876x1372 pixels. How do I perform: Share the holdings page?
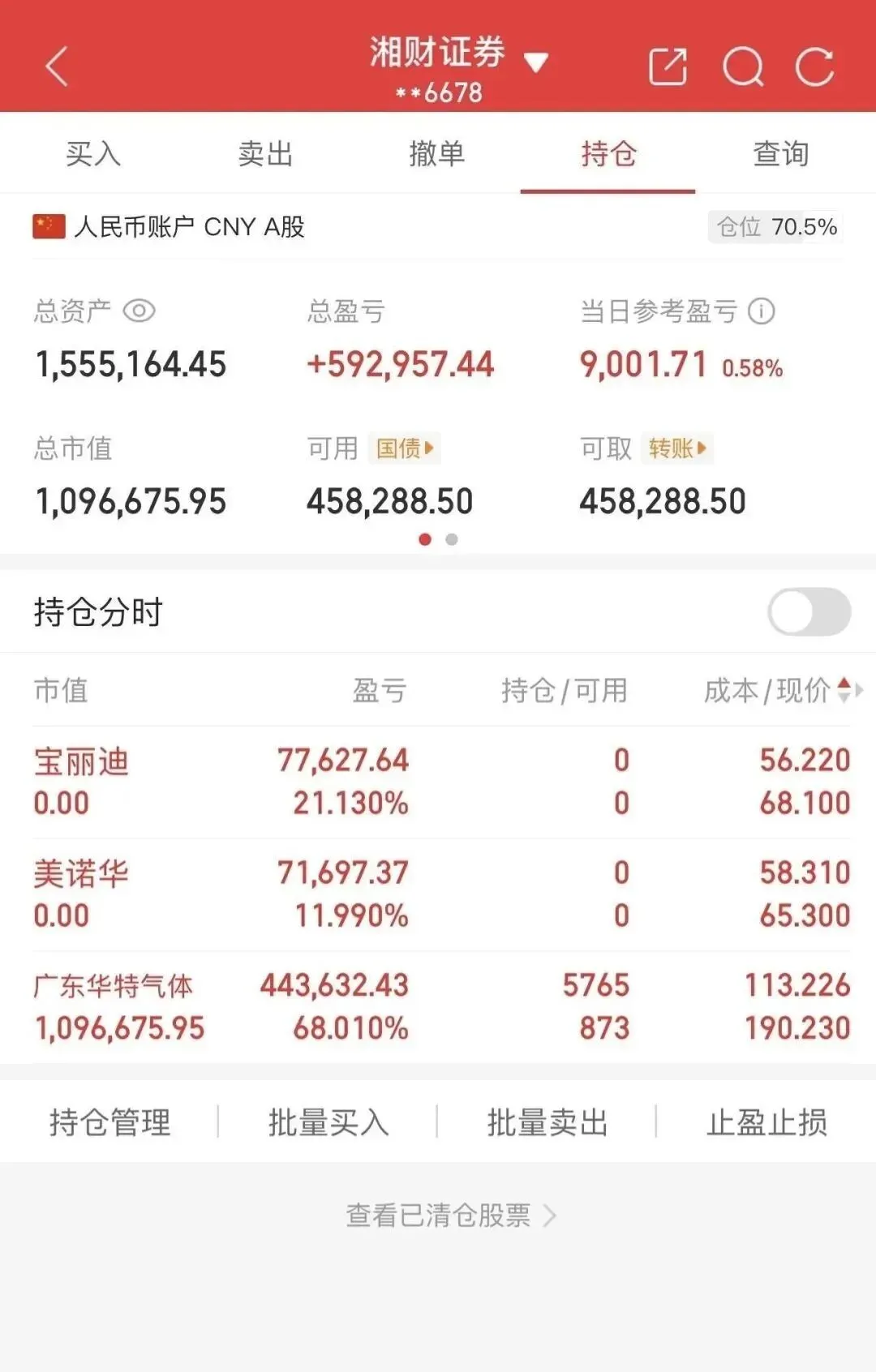click(x=668, y=66)
